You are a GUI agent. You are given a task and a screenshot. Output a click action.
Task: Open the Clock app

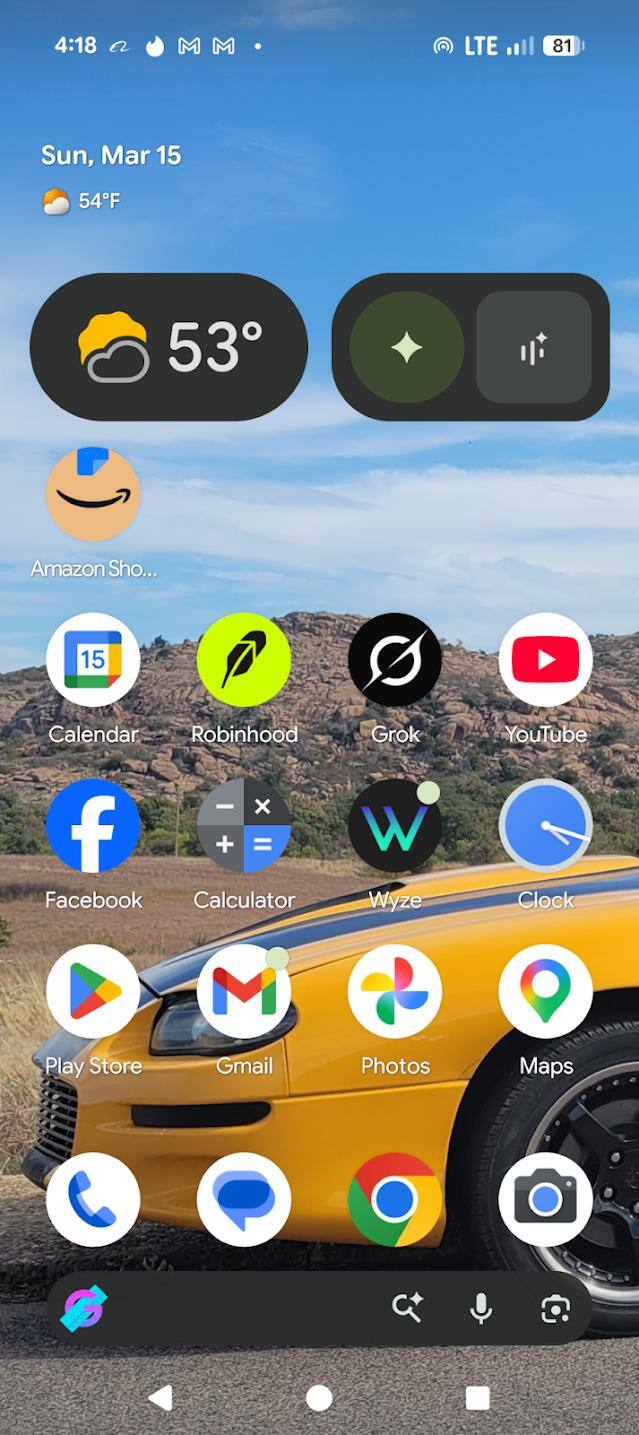[x=546, y=826]
